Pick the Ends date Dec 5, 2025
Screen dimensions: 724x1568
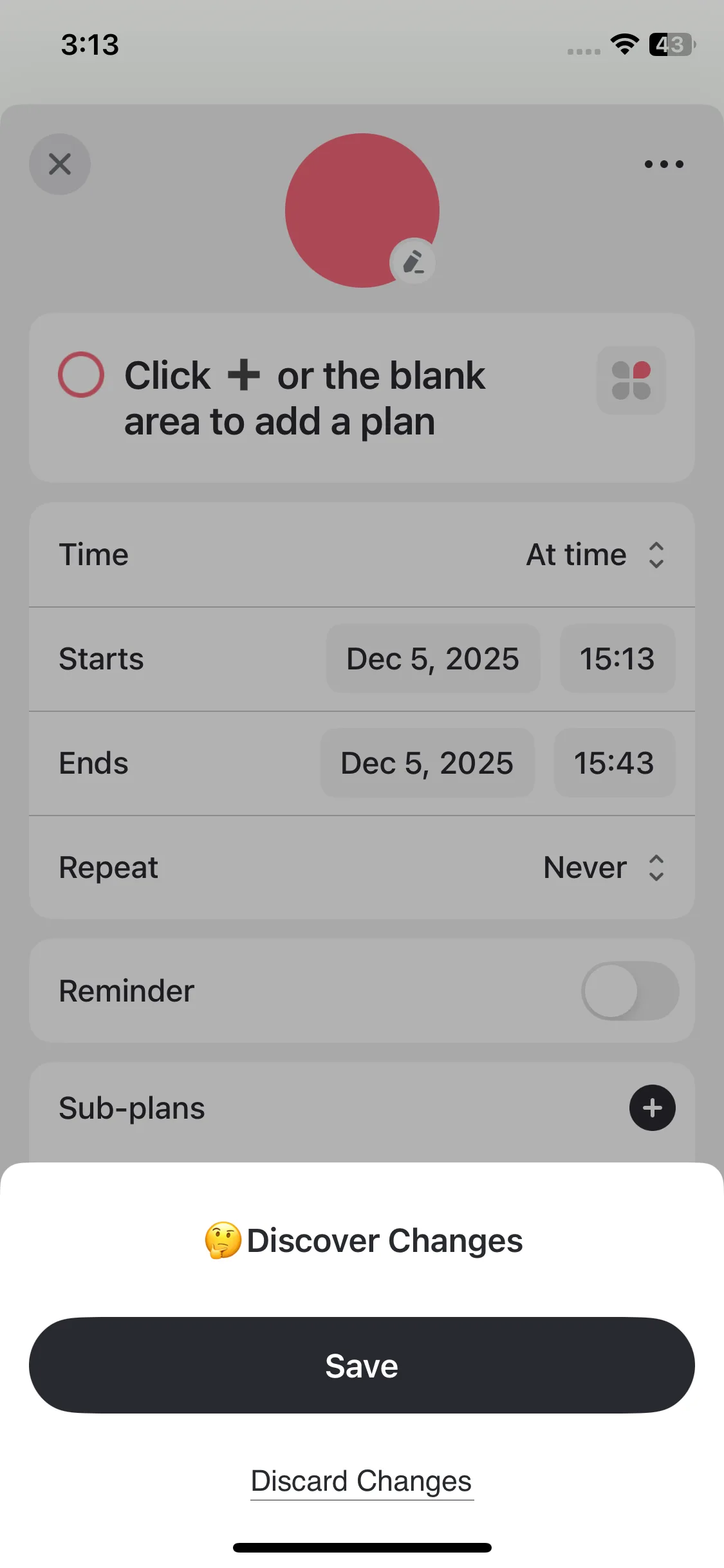point(427,763)
